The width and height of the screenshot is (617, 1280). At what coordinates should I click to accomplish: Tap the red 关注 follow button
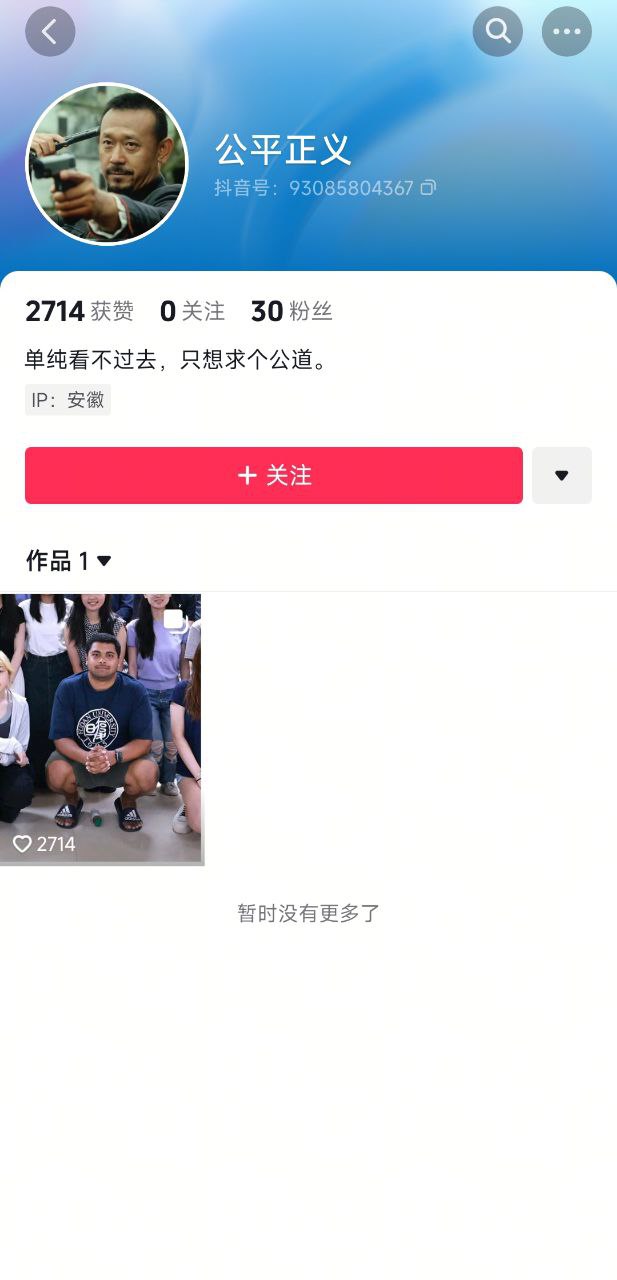[274, 475]
